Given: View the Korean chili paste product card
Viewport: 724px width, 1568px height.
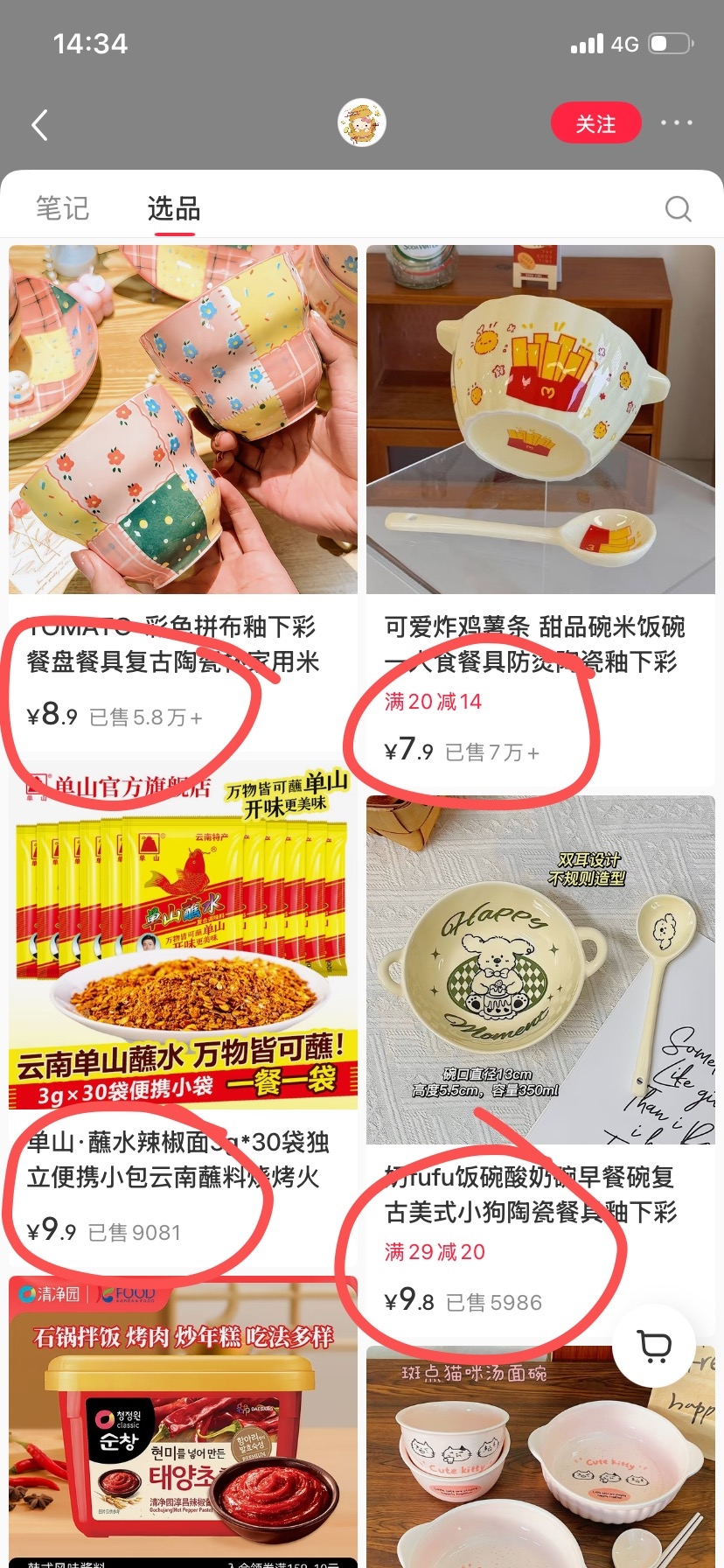Looking at the screenshot, I should (183, 1422).
